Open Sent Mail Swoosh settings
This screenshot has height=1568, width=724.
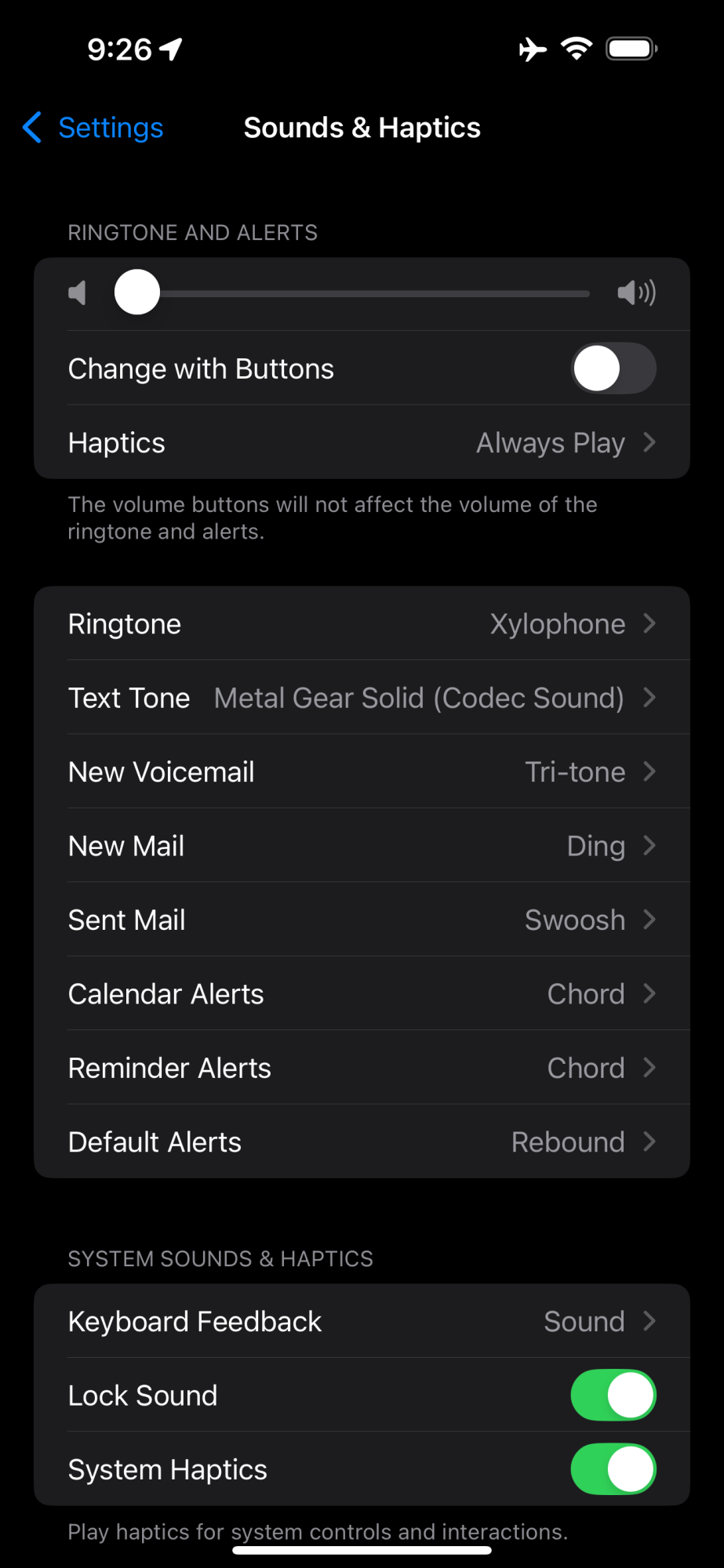(x=362, y=919)
